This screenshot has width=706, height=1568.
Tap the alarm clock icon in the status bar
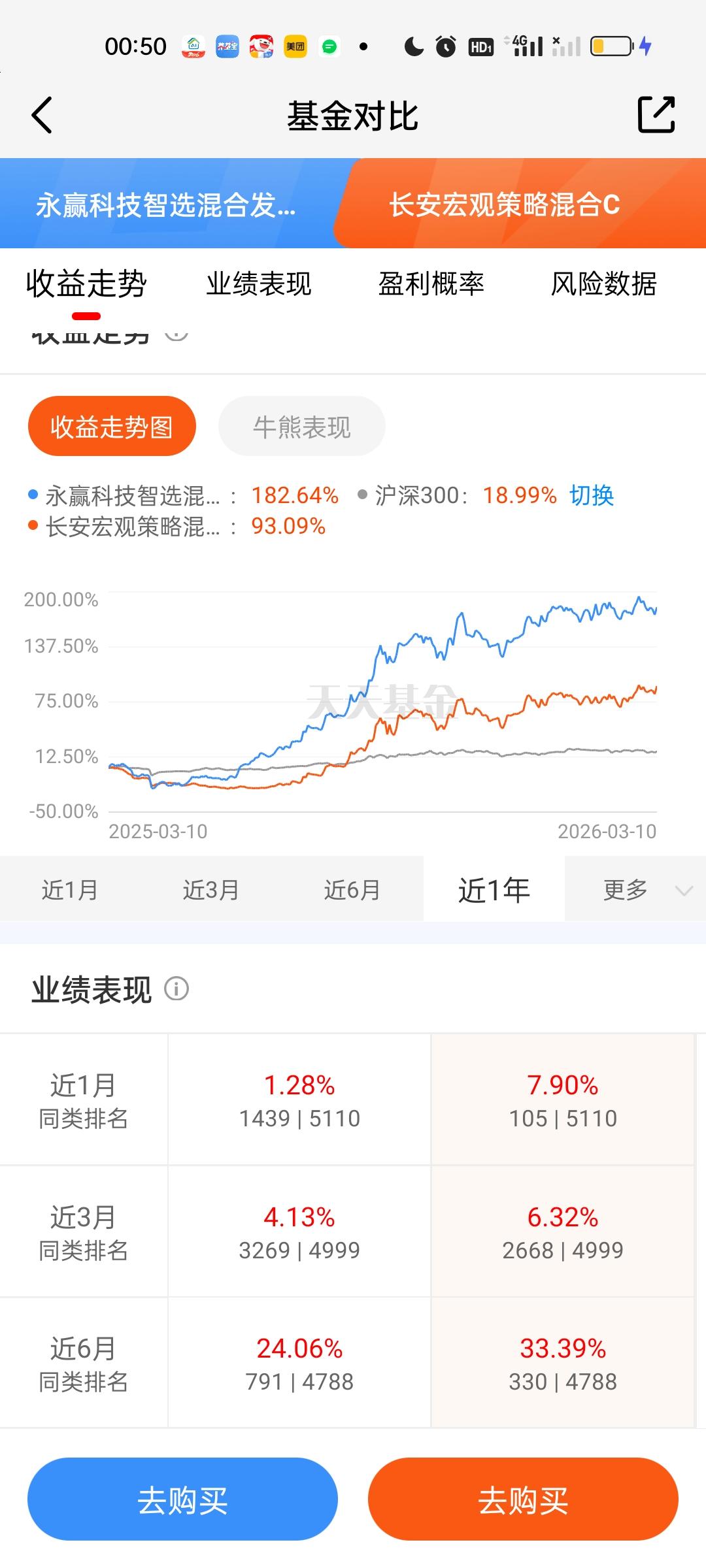coord(444,46)
